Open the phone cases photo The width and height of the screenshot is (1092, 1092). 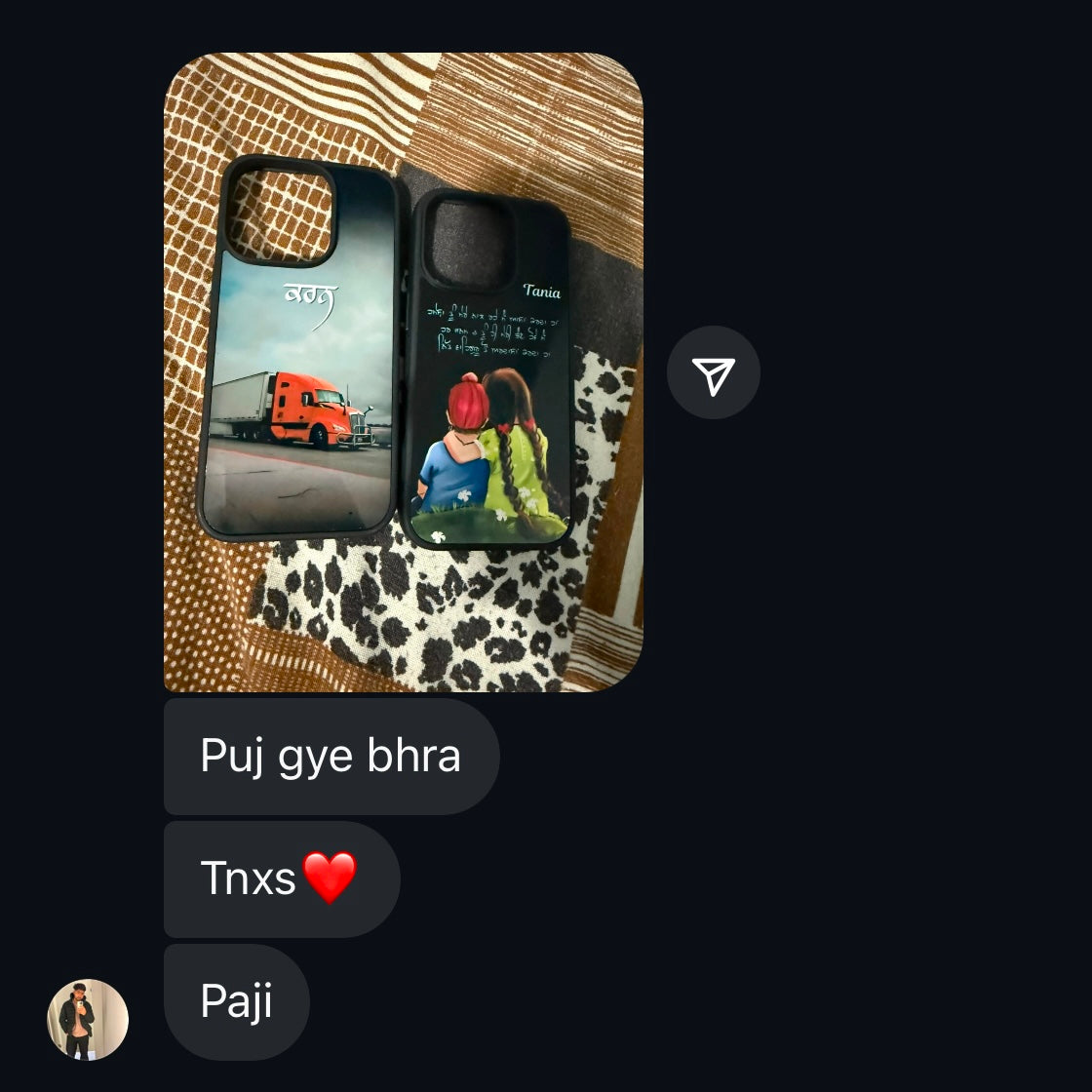[403, 372]
